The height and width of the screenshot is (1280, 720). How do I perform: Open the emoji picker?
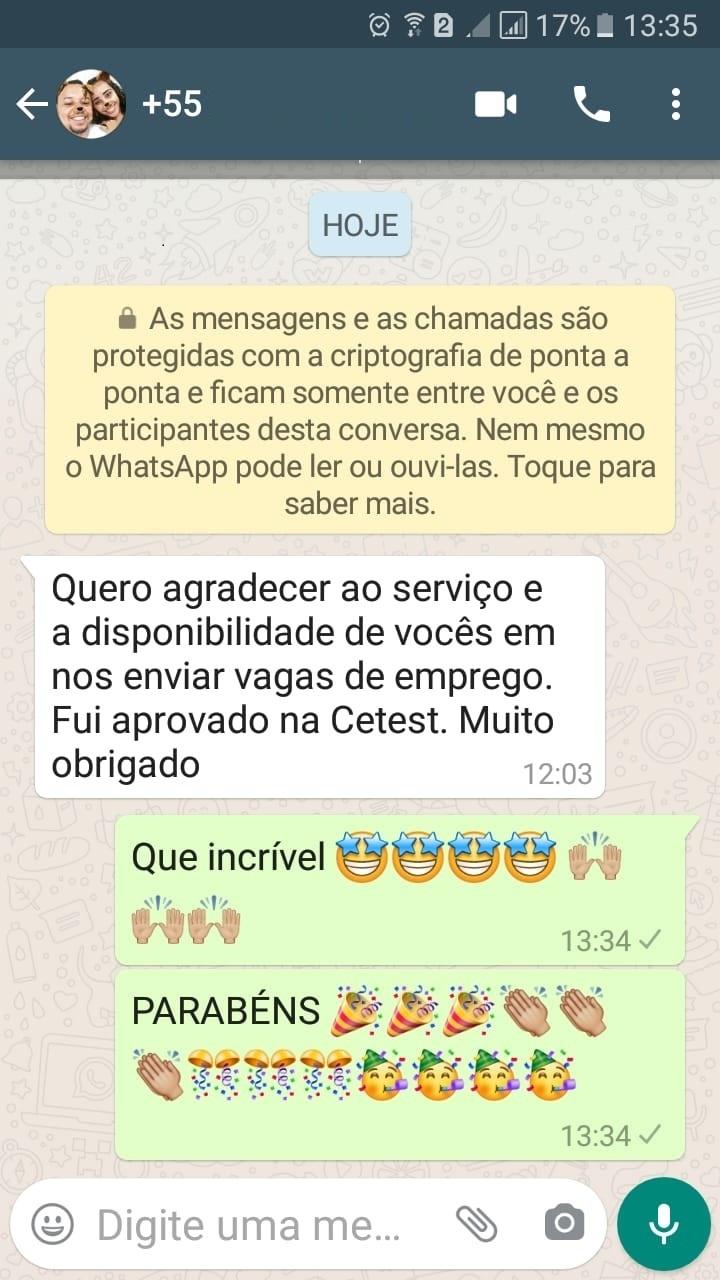[x=52, y=1223]
